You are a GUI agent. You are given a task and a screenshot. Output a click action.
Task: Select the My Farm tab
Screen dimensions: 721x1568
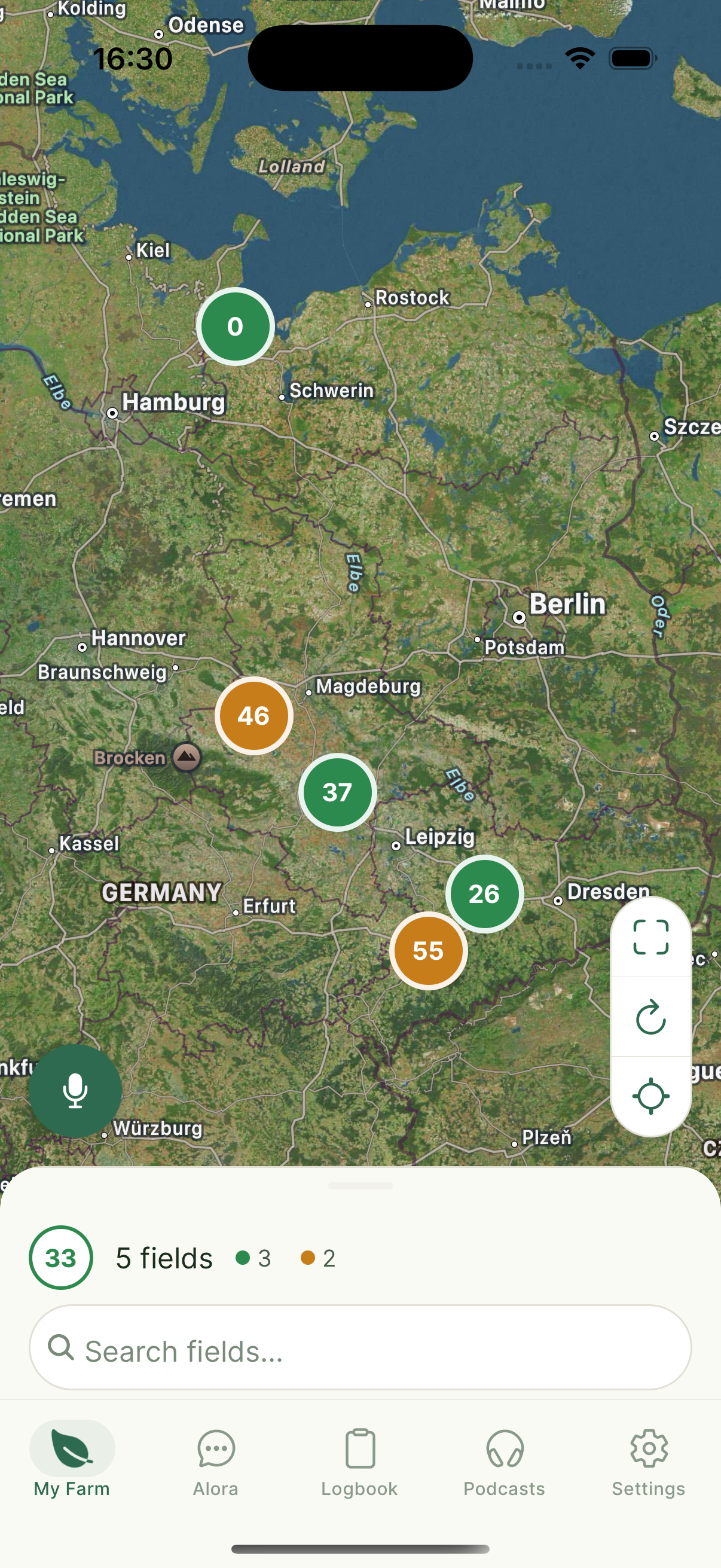72,1462
